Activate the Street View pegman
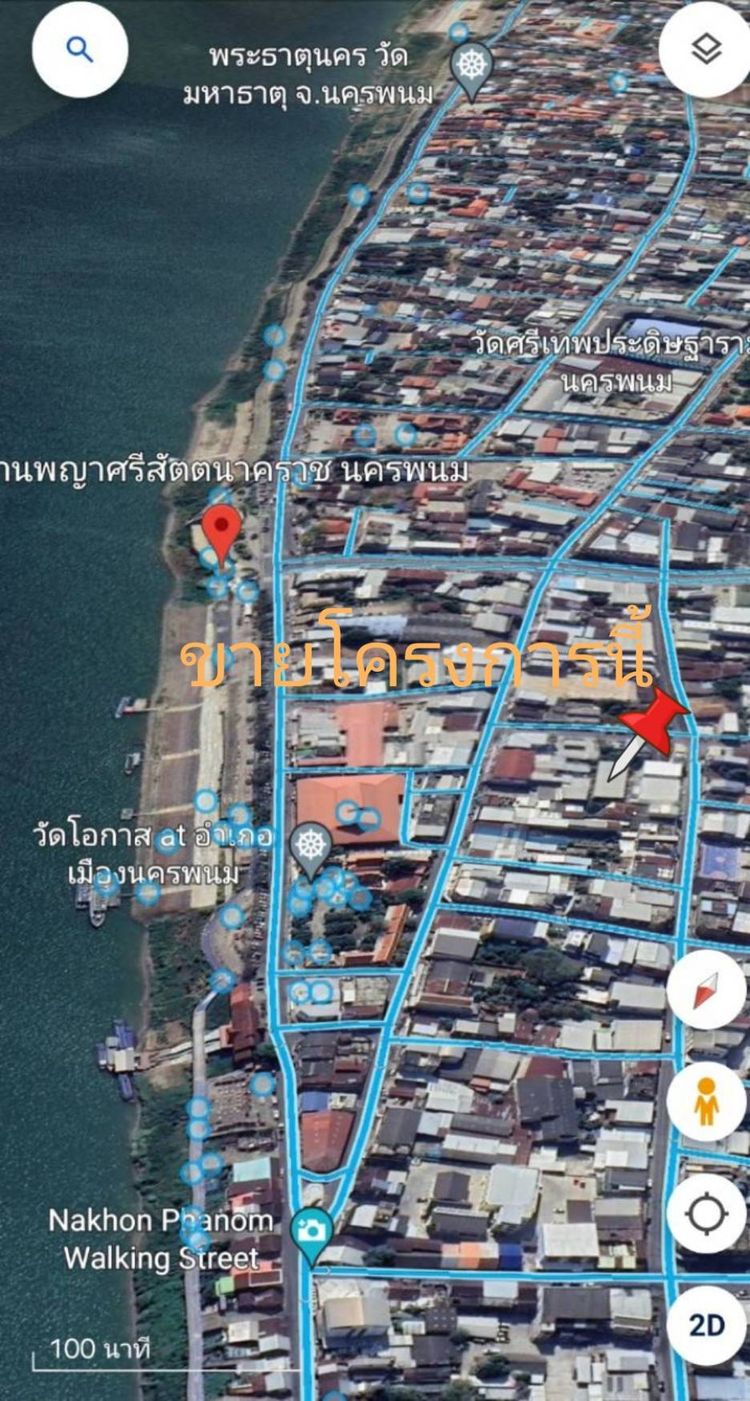Screen dimensions: 750x1401 click(706, 1102)
